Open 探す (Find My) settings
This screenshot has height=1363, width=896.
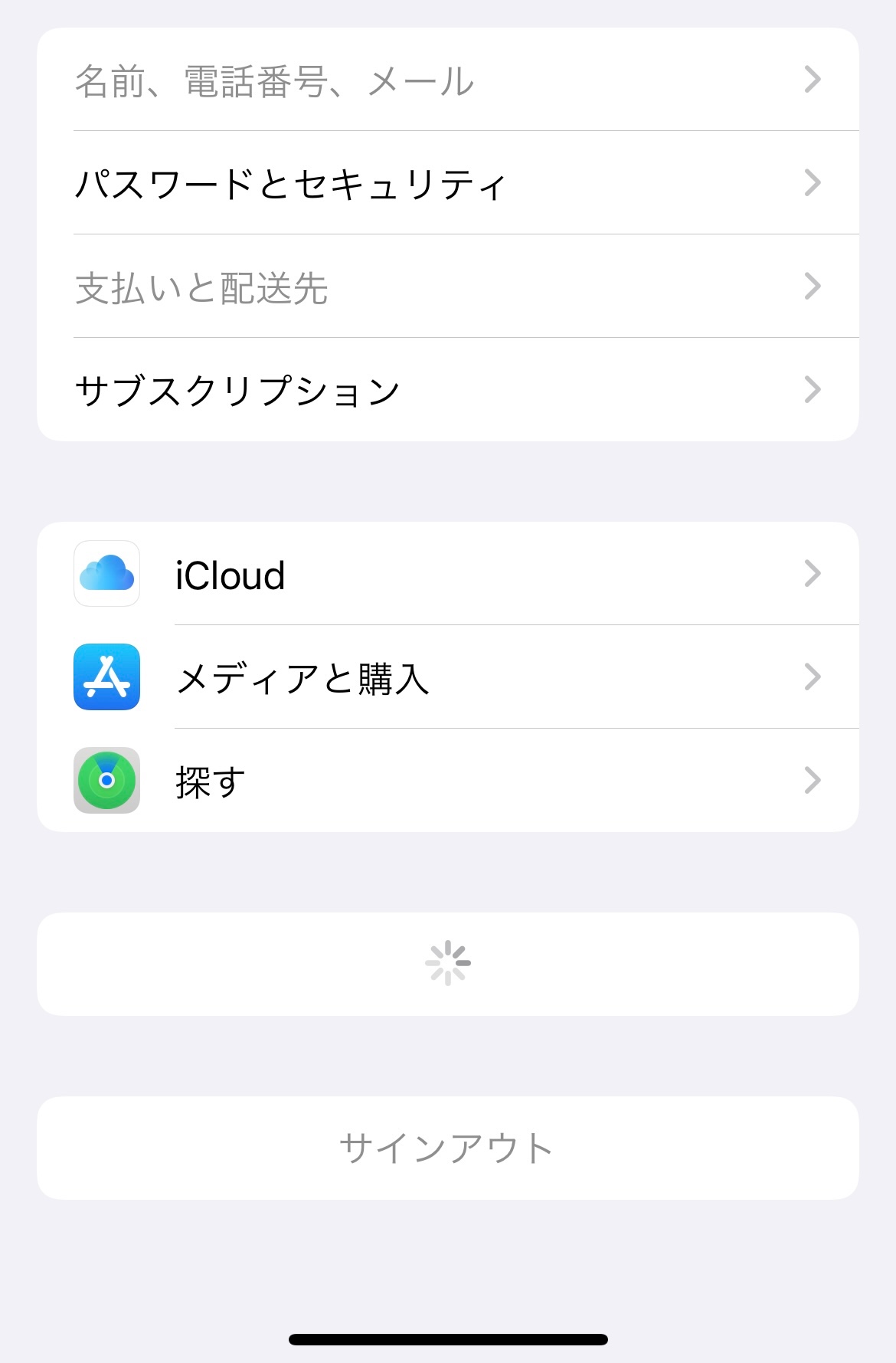click(447, 781)
